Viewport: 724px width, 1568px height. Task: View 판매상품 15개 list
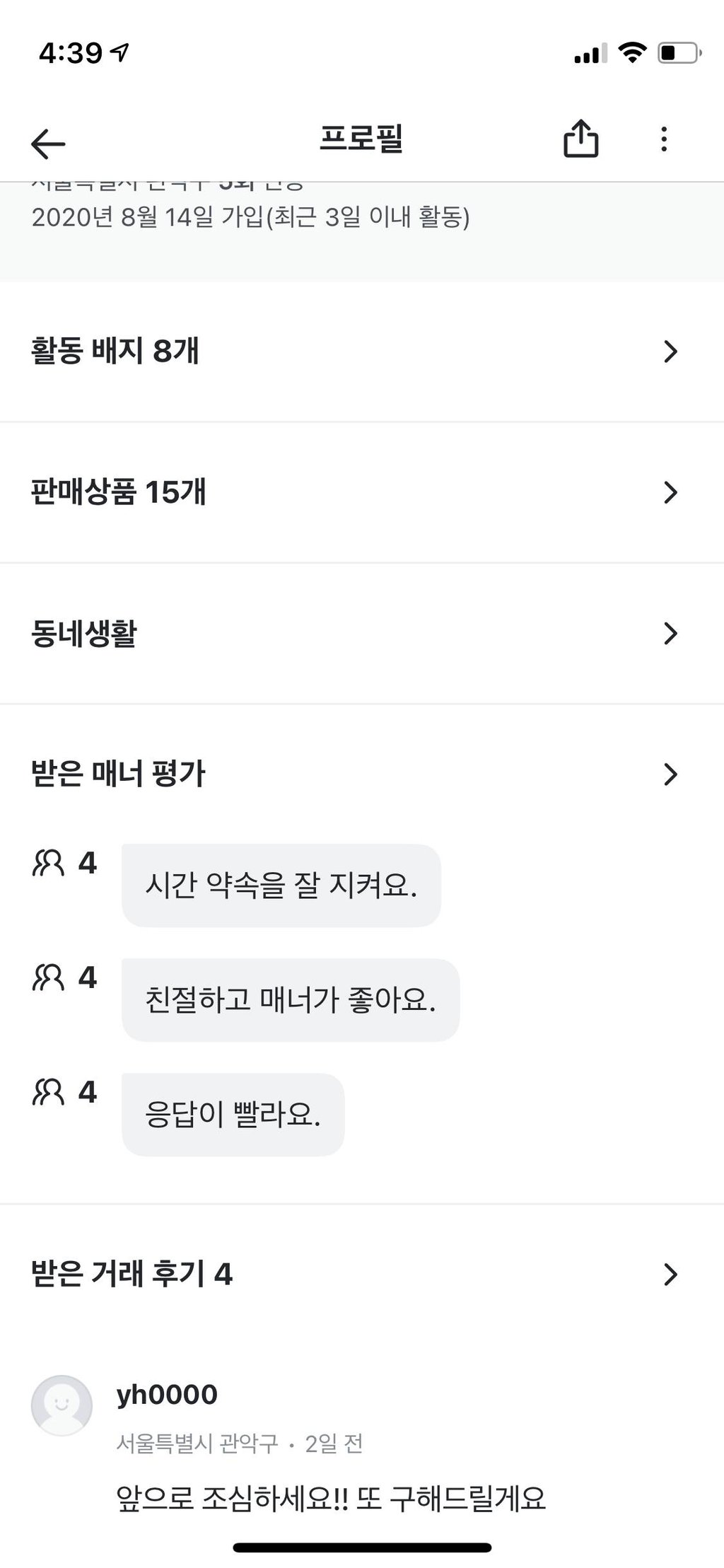(x=354, y=492)
